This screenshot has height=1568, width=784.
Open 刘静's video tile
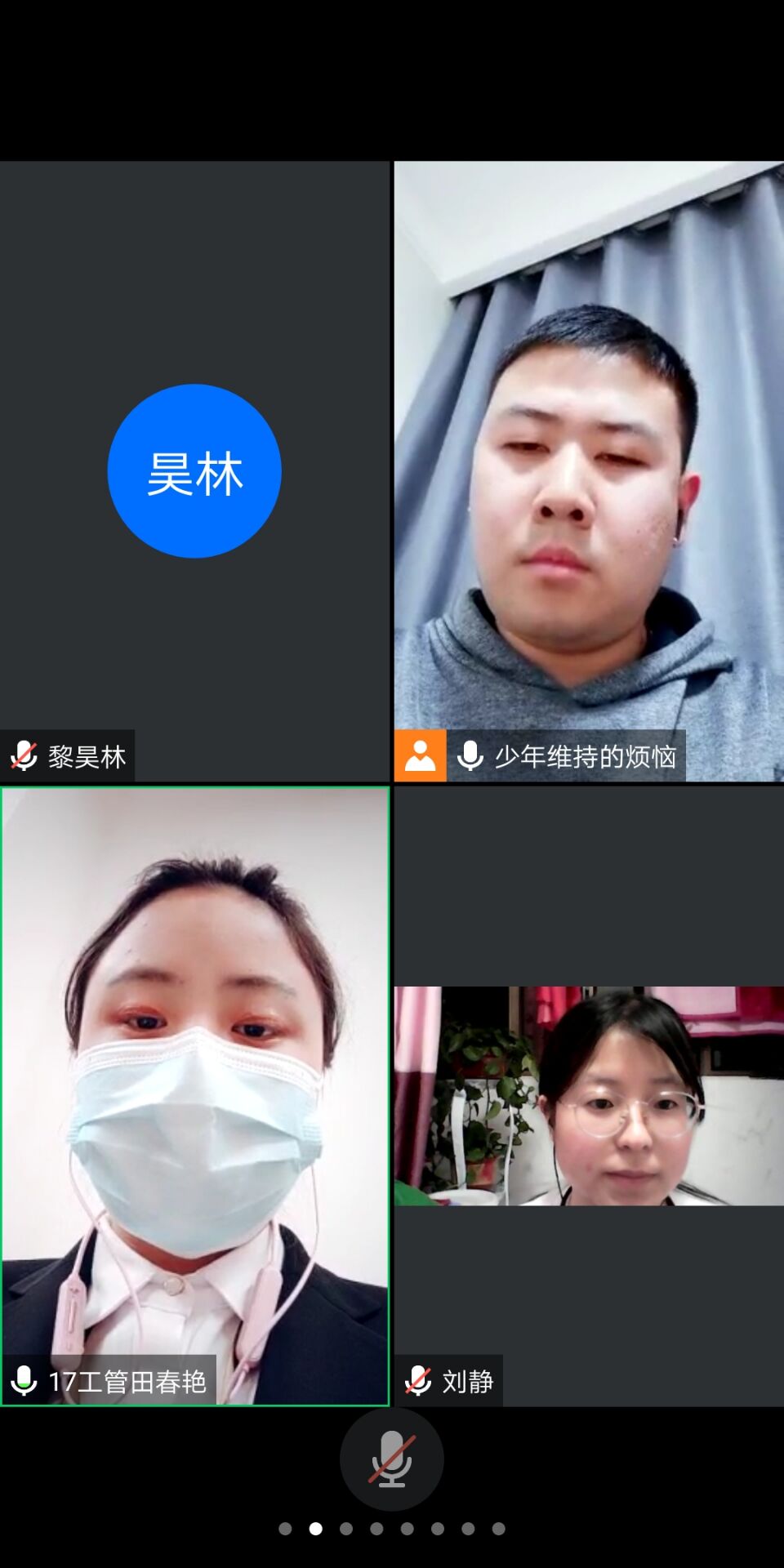click(x=588, y=1094)
